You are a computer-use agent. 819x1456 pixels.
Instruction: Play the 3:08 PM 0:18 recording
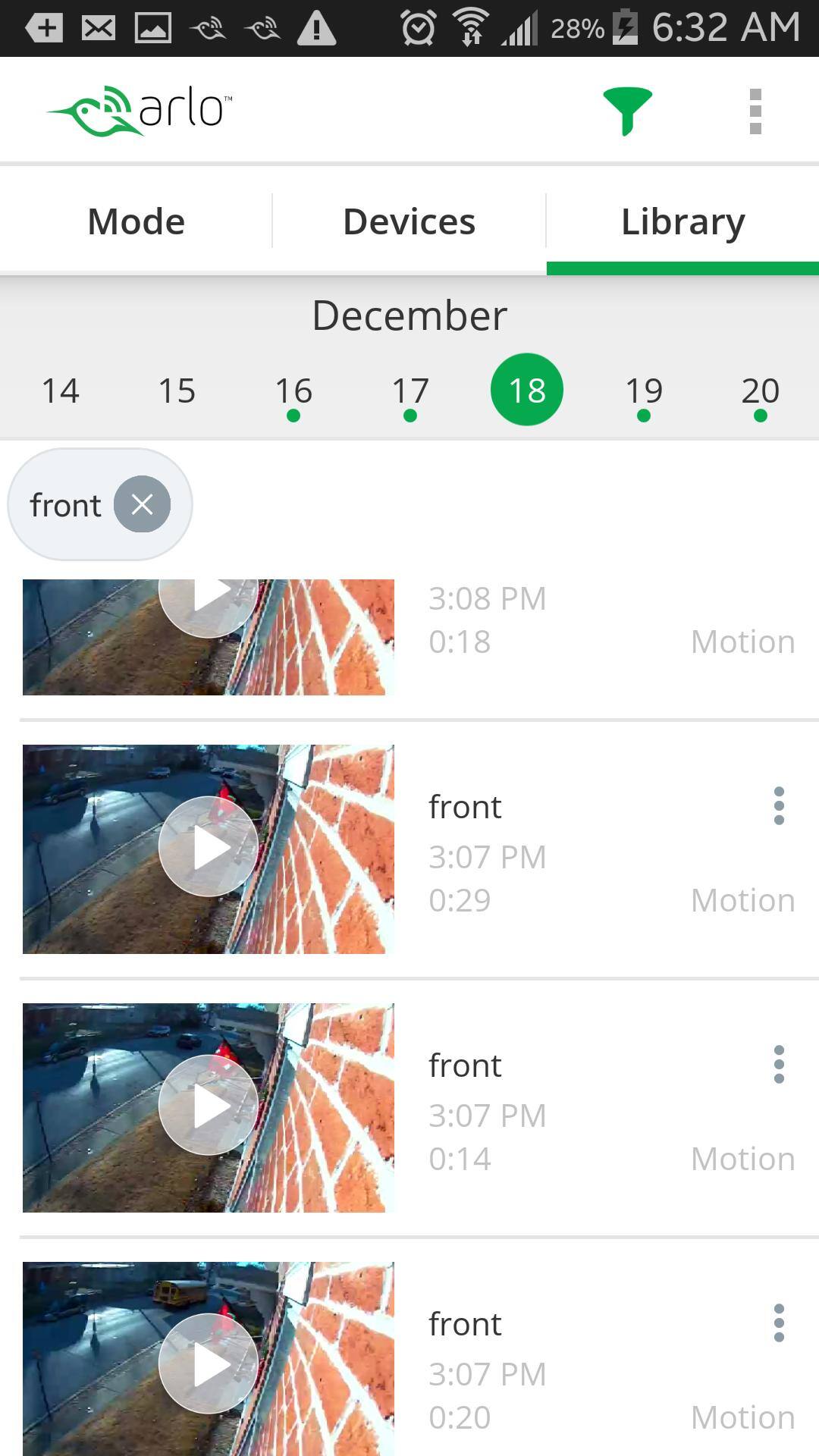[x=208, y=599]
